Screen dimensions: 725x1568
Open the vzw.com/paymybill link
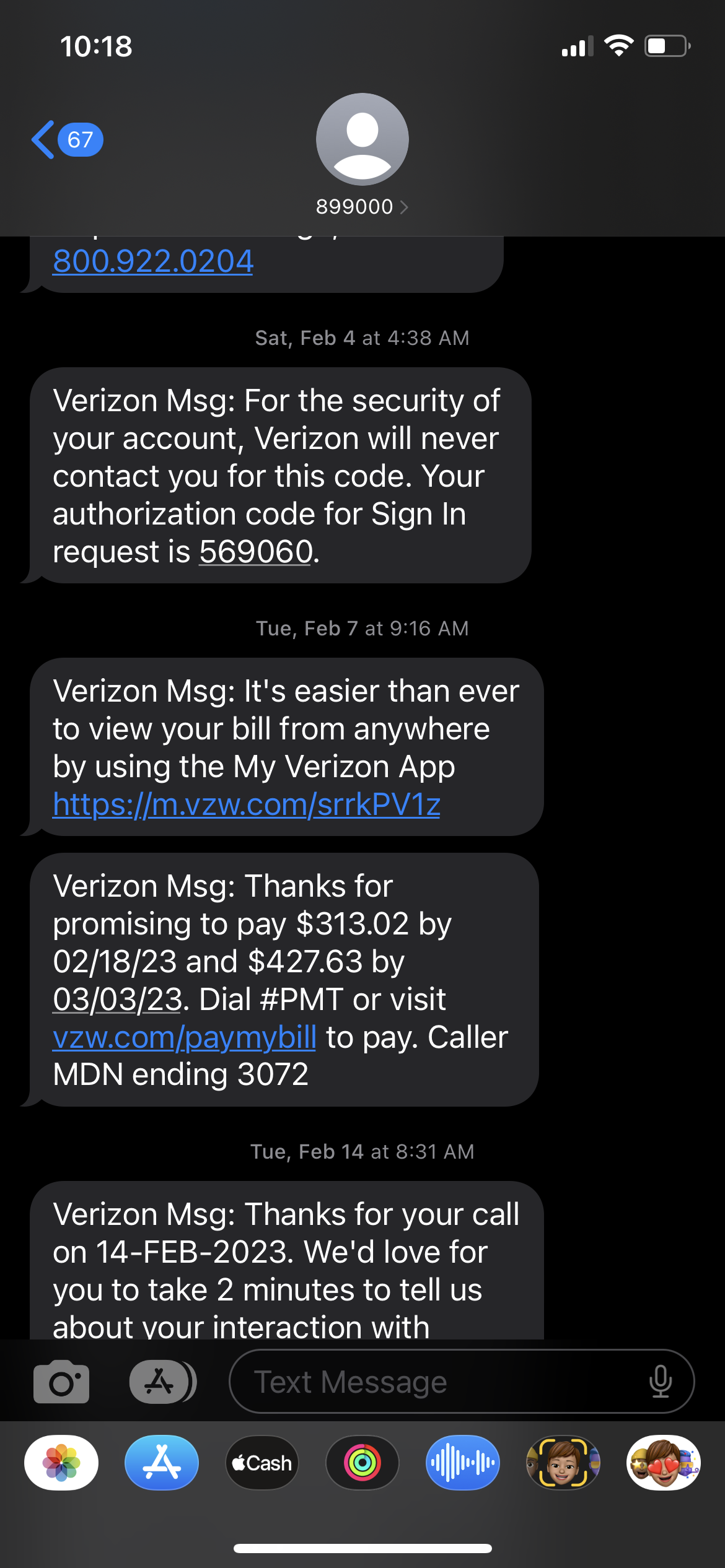(x=185, y=1037)
